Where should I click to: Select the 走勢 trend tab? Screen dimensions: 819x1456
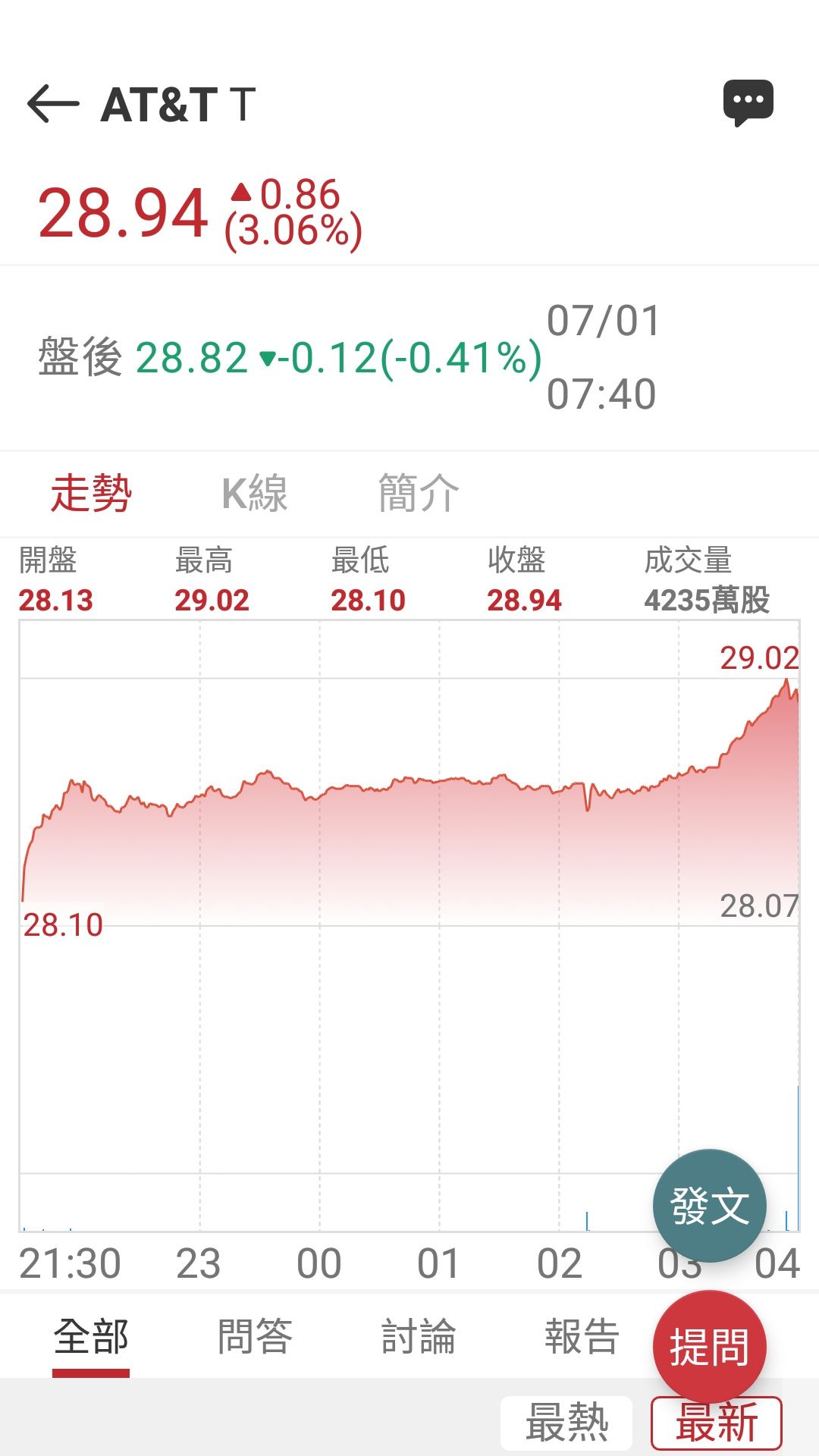coord(91,491)
